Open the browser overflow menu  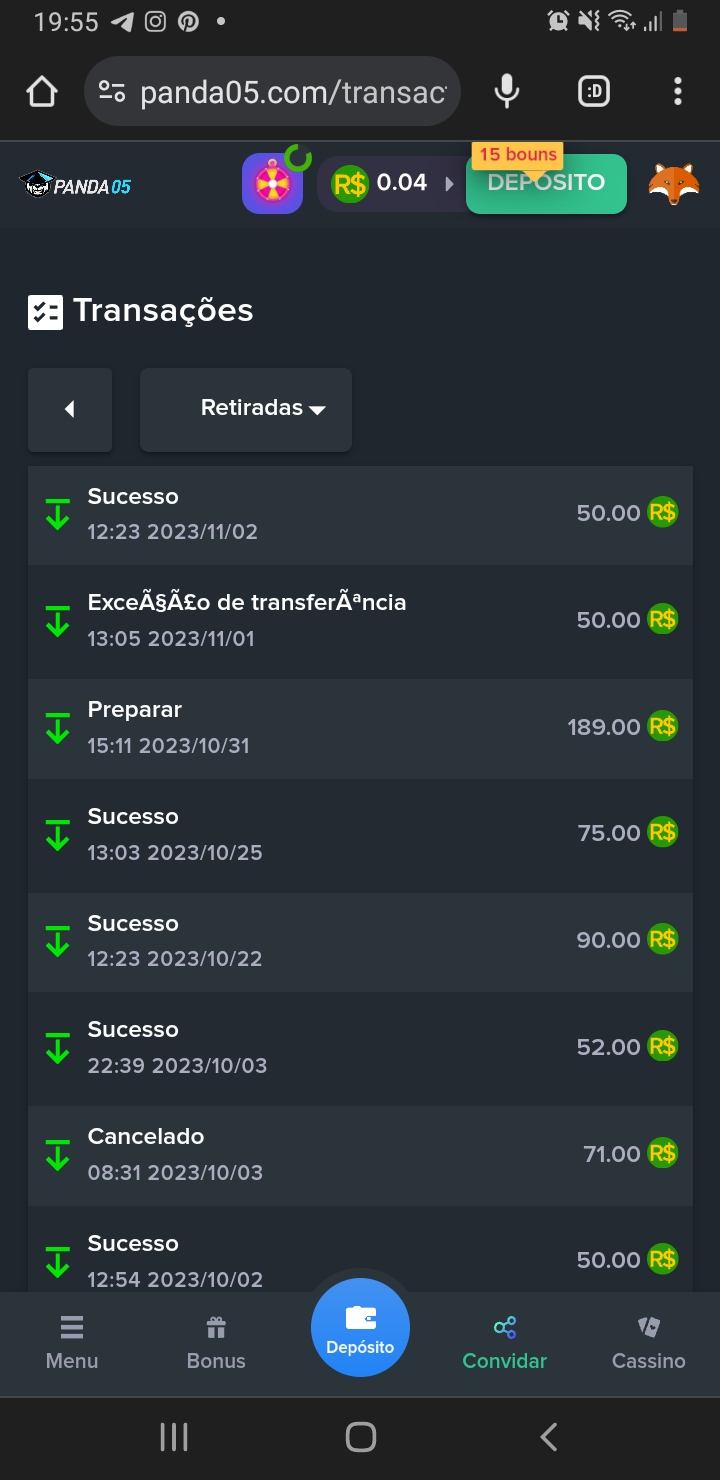[678, 92]
